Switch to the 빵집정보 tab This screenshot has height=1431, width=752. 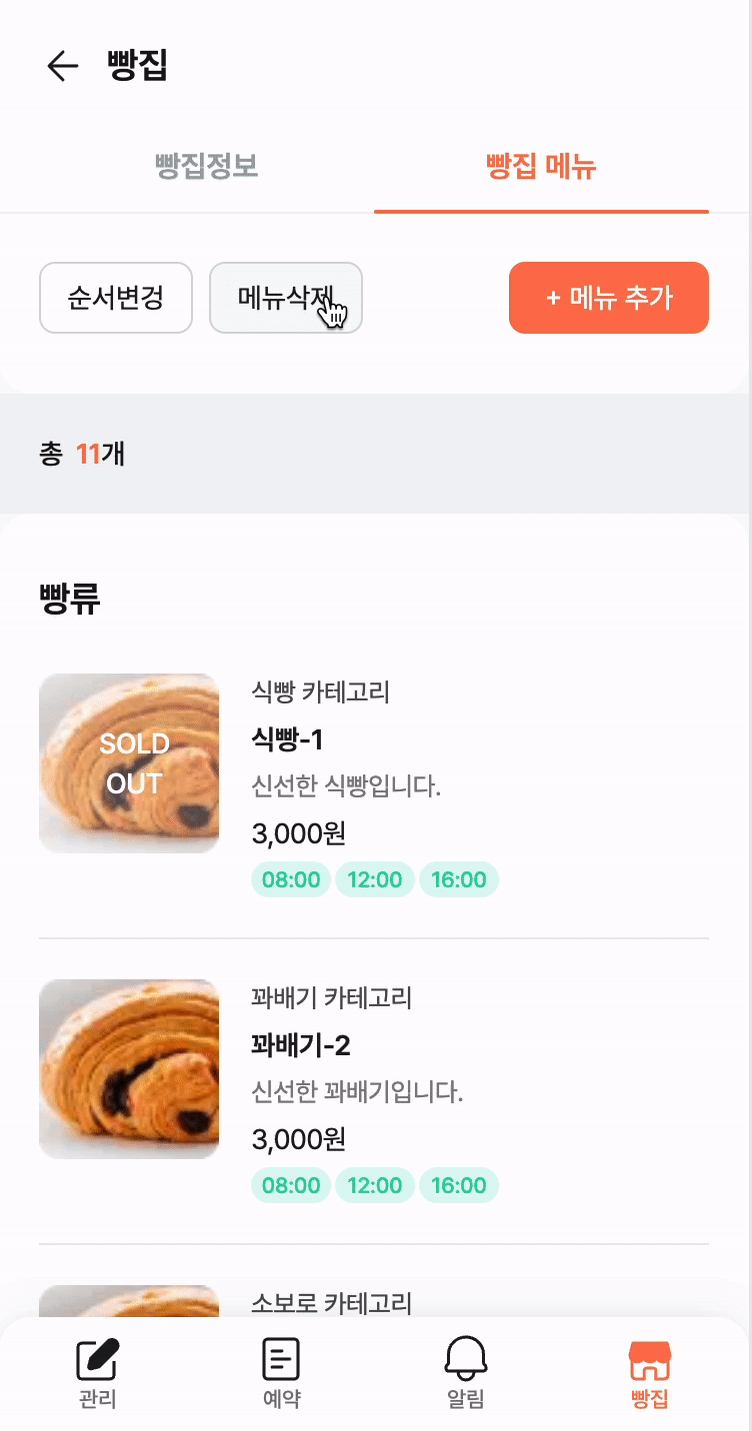click(207, 167)
